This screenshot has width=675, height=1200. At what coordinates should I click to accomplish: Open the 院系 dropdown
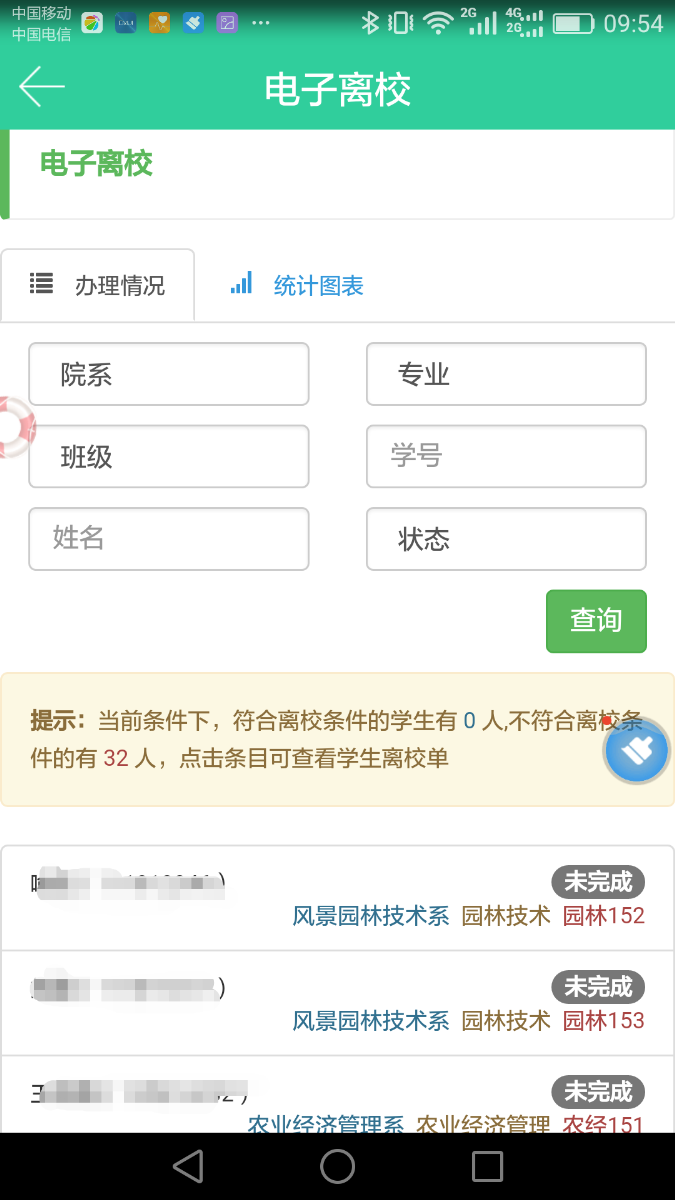click(x=168, y=375)
